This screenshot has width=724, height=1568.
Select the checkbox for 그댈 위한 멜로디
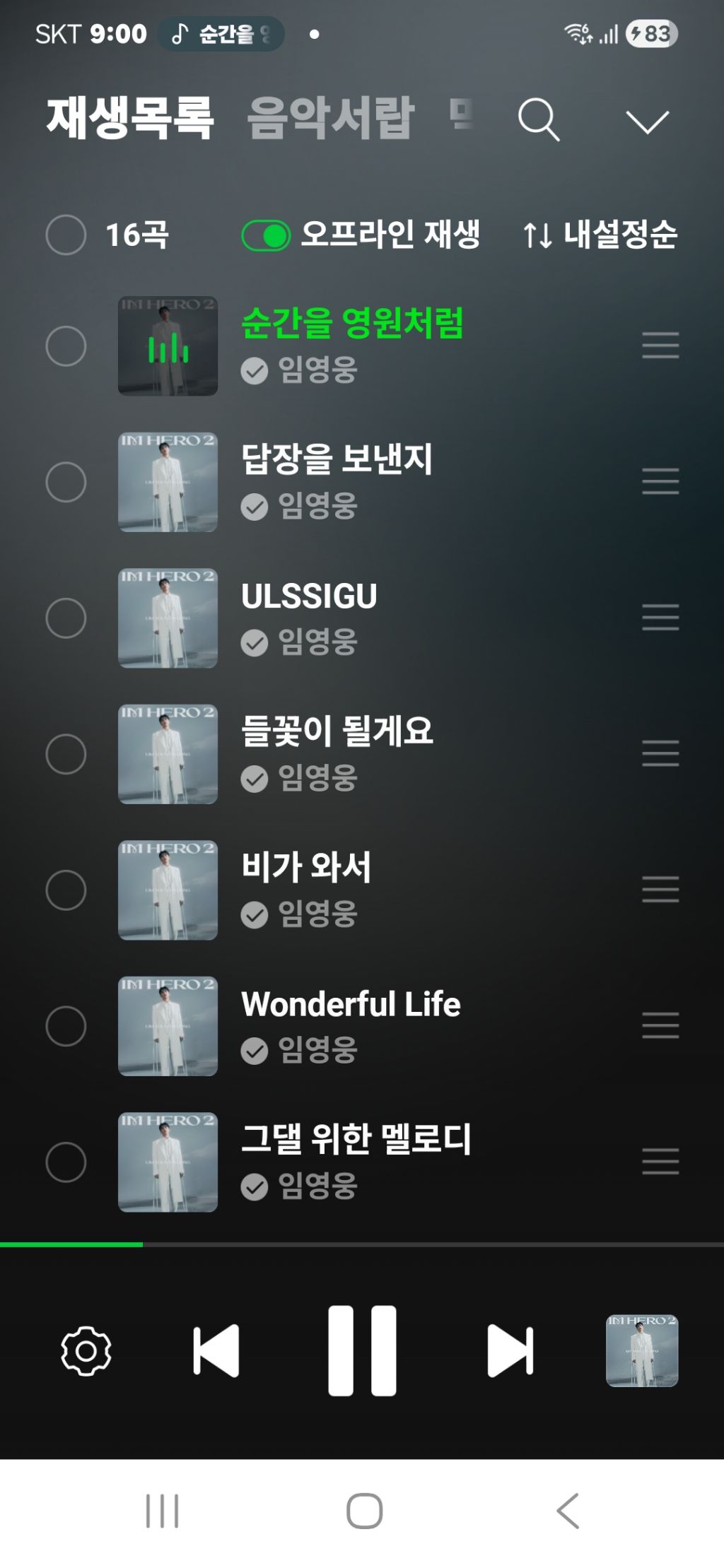tap(66, 1162)
